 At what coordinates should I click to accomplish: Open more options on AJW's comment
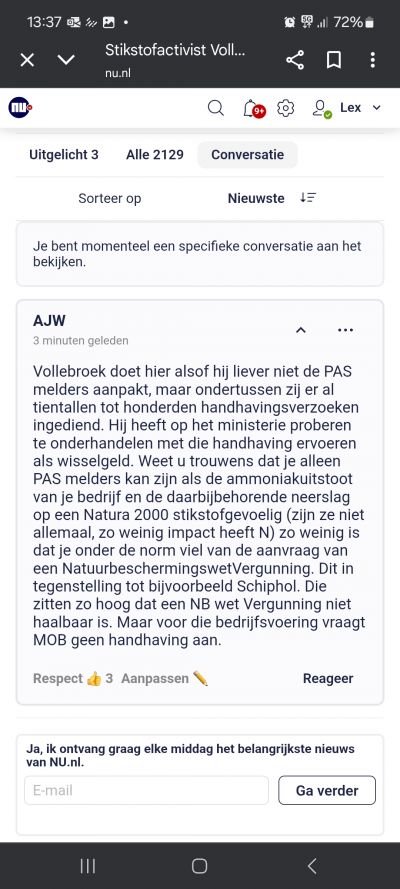coord(346,330)
